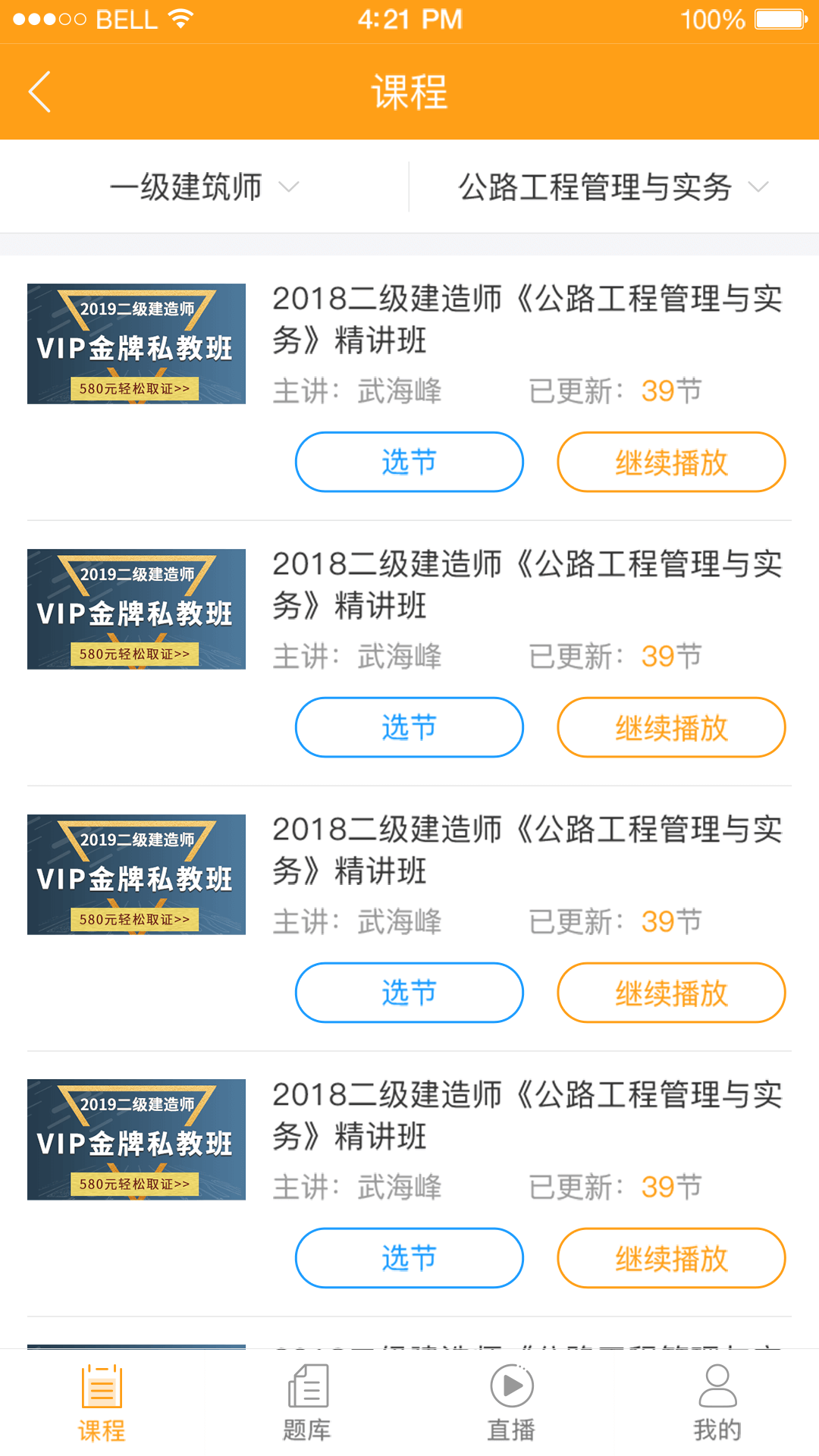Screen dimensions: 819x1456
Task: Expand the 公路工程管理与实务 subject dropdown
Action: pyautogui.click(x=613, y=187)
